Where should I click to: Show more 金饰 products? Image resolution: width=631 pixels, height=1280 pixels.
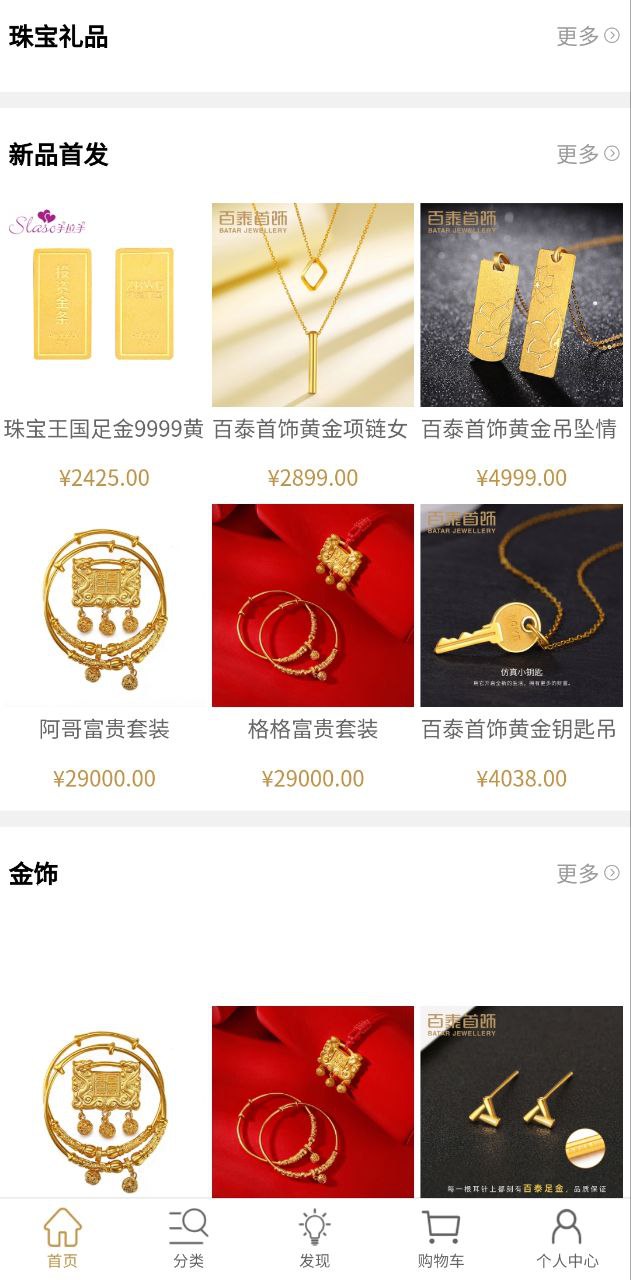[587, 873]
